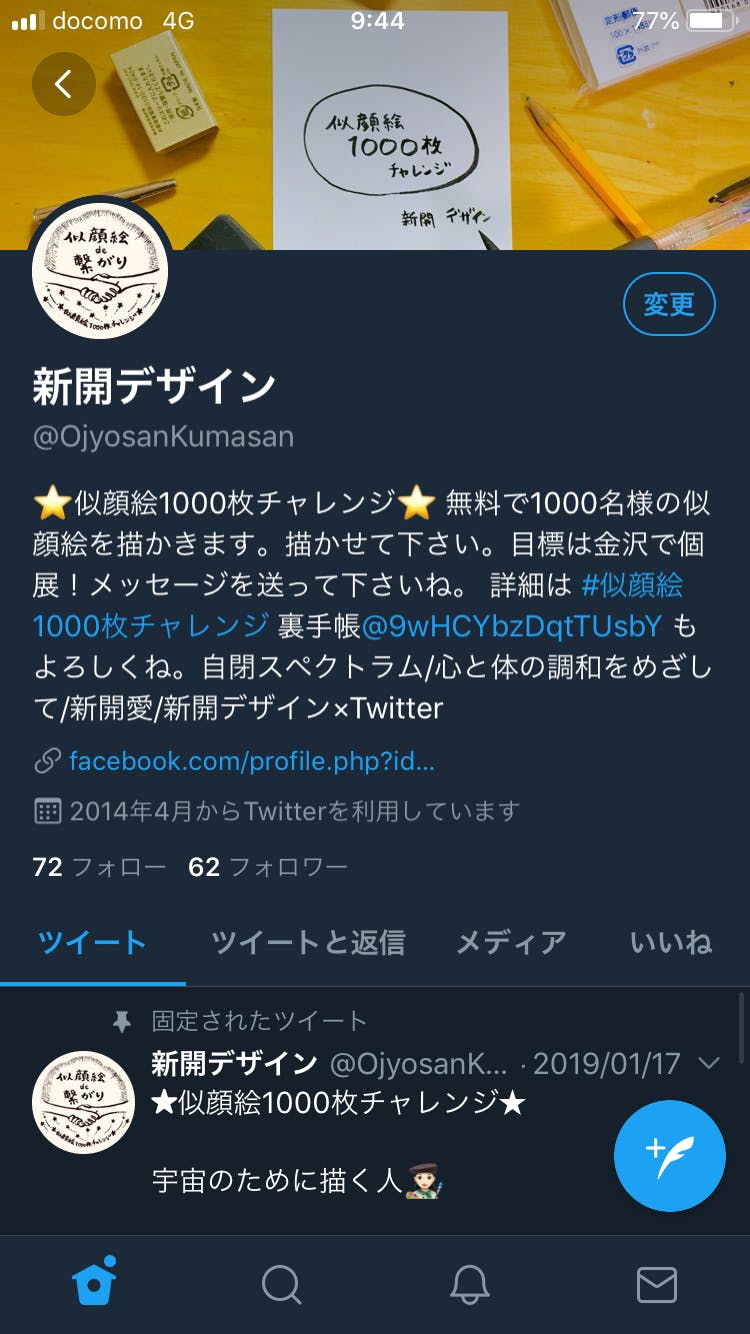View the 72 フォロー following list
750x1334 pixels.
(x=98, y=867)
